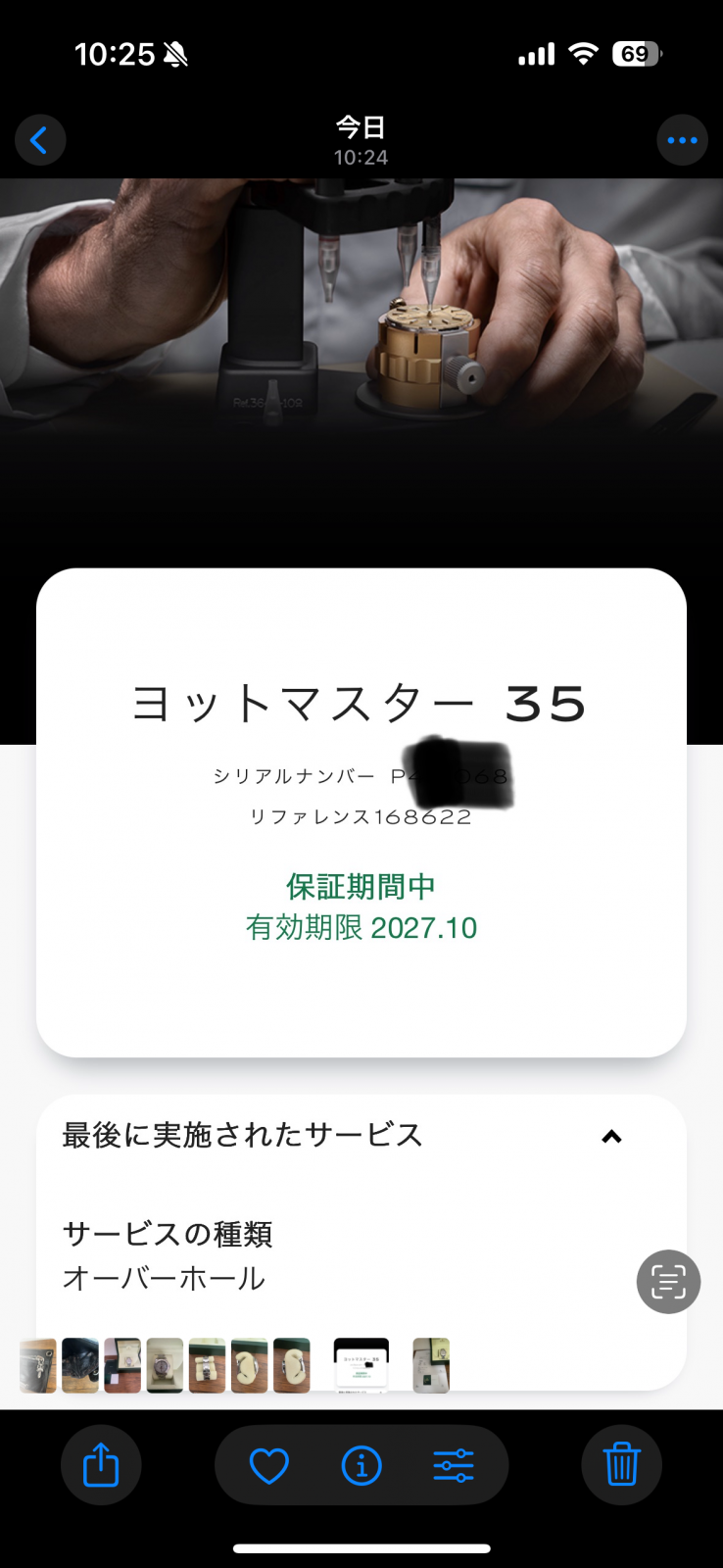Screen dimensions: 723x1568
Task: Delete this photo with the trash icon
Action: click(x=621, y=1465)
